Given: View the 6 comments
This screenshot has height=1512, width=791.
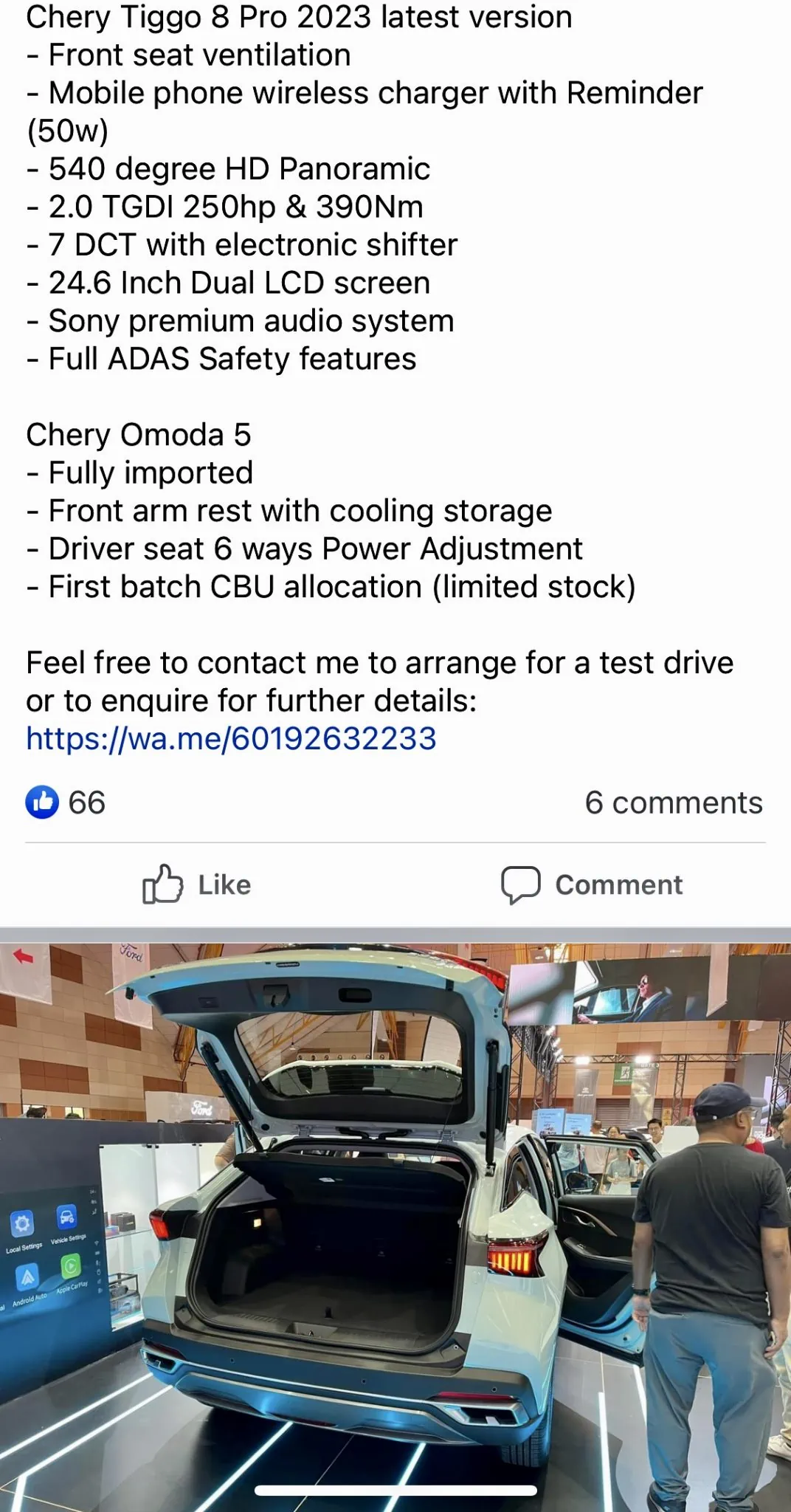Looking at the screenshot, I should (x=673, y=803).
